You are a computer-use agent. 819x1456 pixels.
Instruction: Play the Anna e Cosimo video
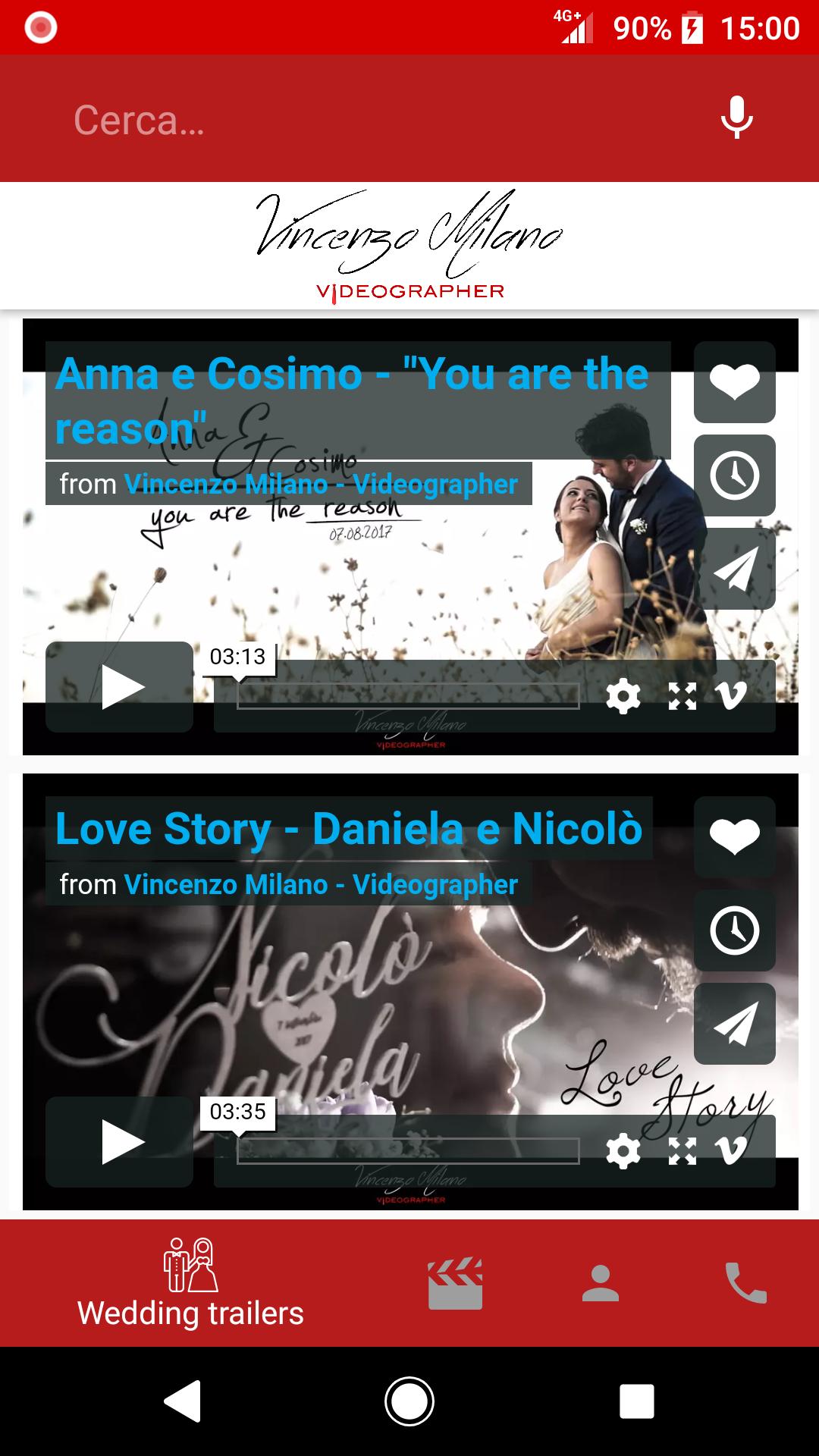[120, 687]
